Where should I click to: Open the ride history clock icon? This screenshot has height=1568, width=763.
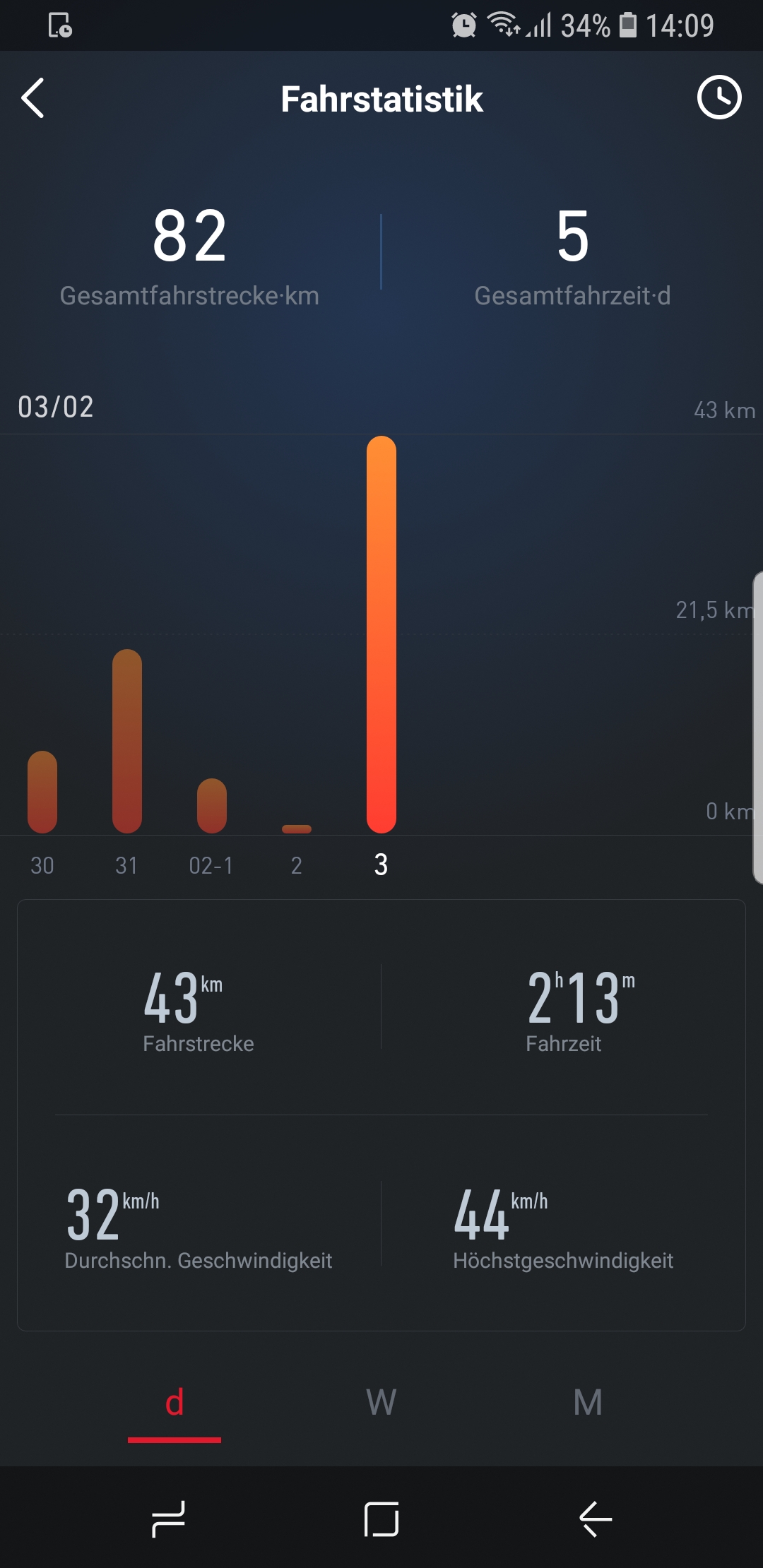[718, 97]
